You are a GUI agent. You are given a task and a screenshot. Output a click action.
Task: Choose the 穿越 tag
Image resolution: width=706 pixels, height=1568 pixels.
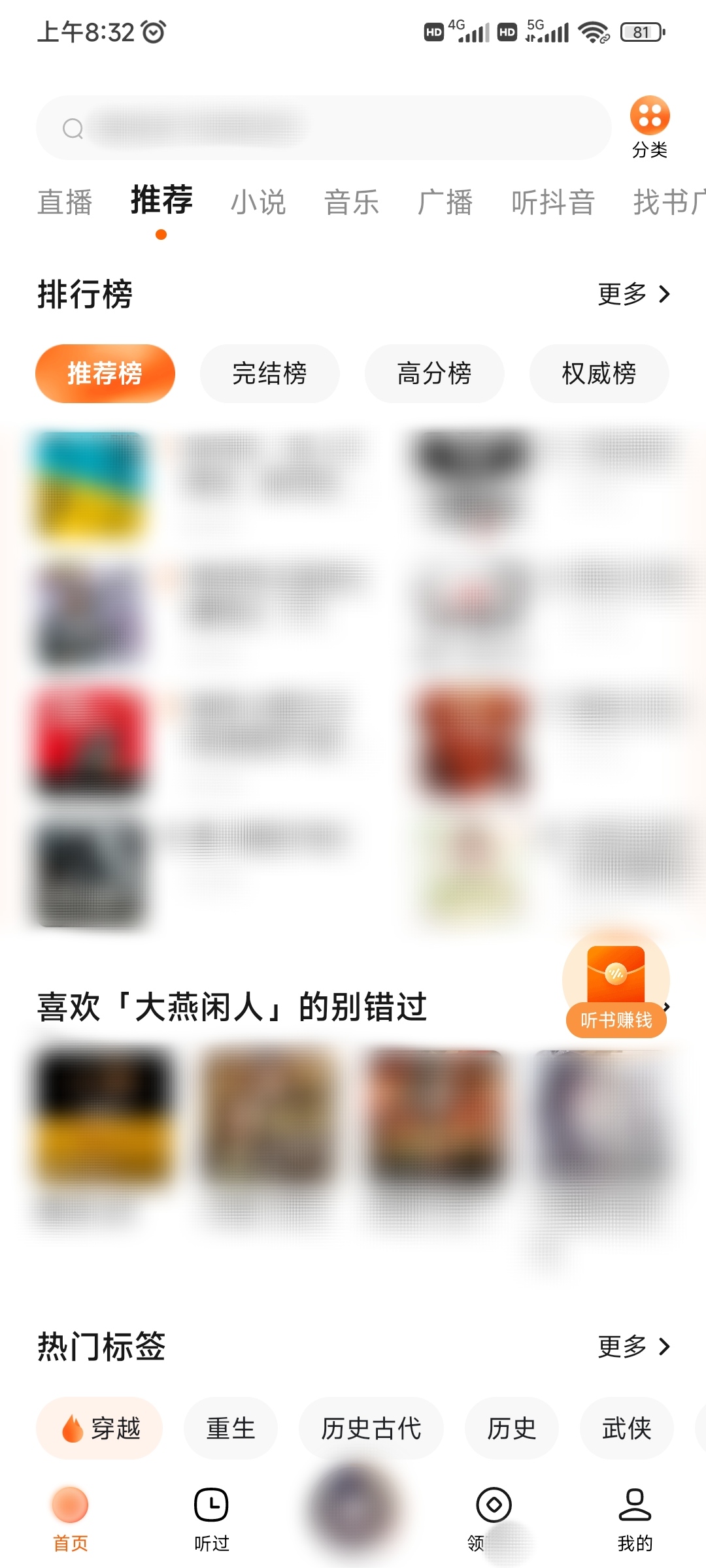99,1428
